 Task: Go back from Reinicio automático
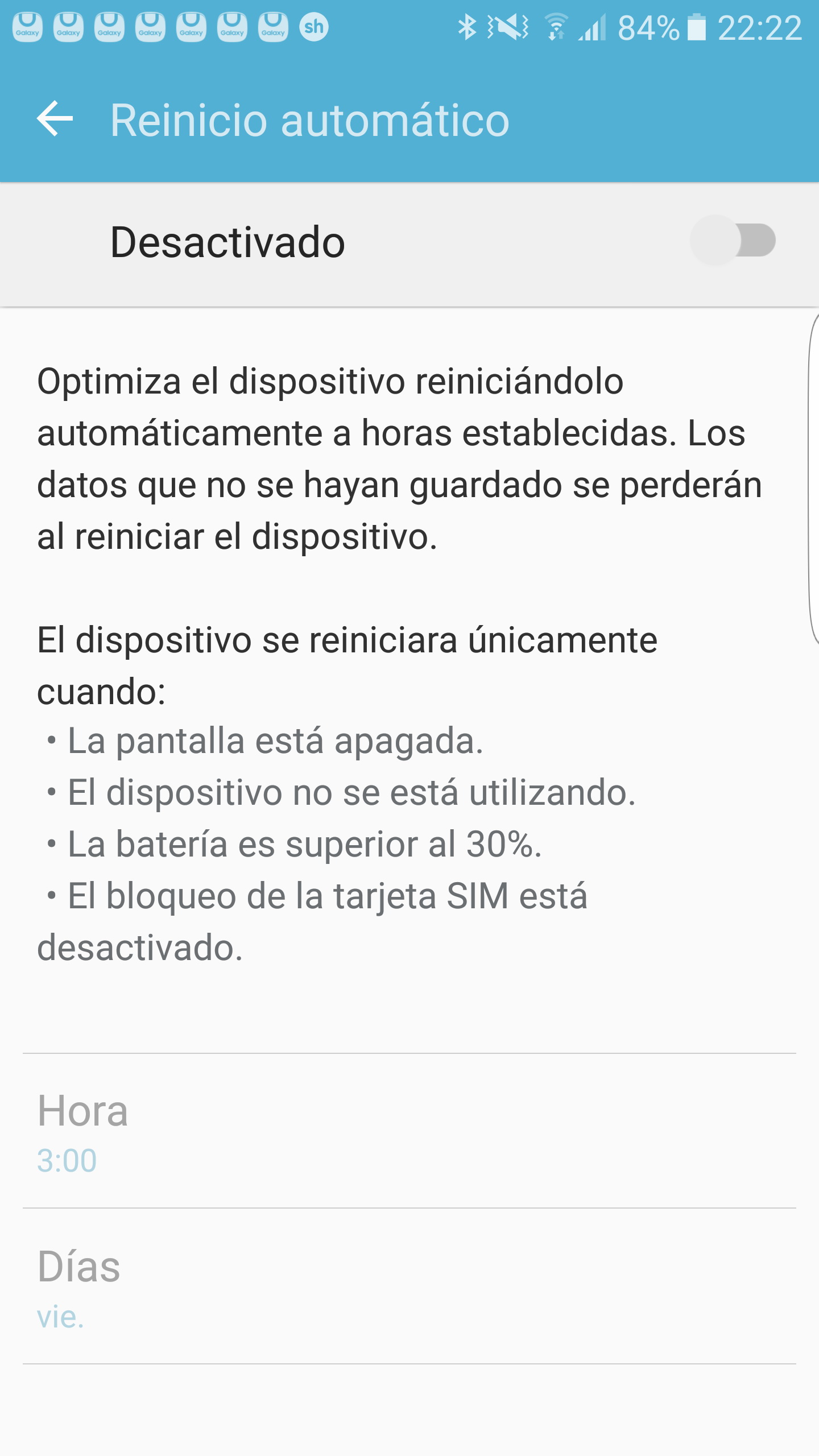click(55, 119)
